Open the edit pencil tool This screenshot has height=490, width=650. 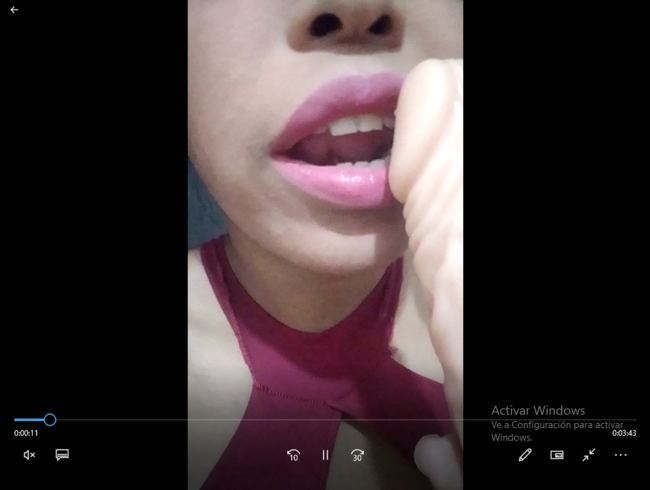[525, 455]
